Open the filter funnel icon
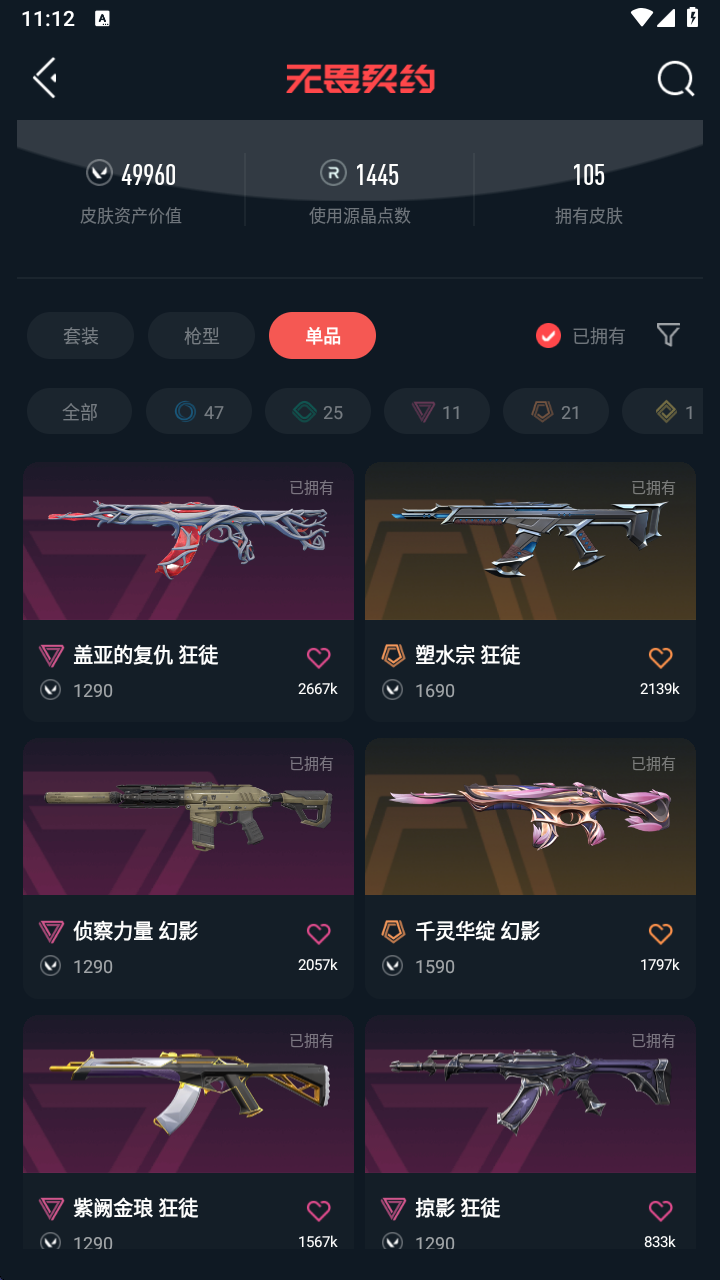This screenshot has height=1280, width=720. [x=668, y=335]
